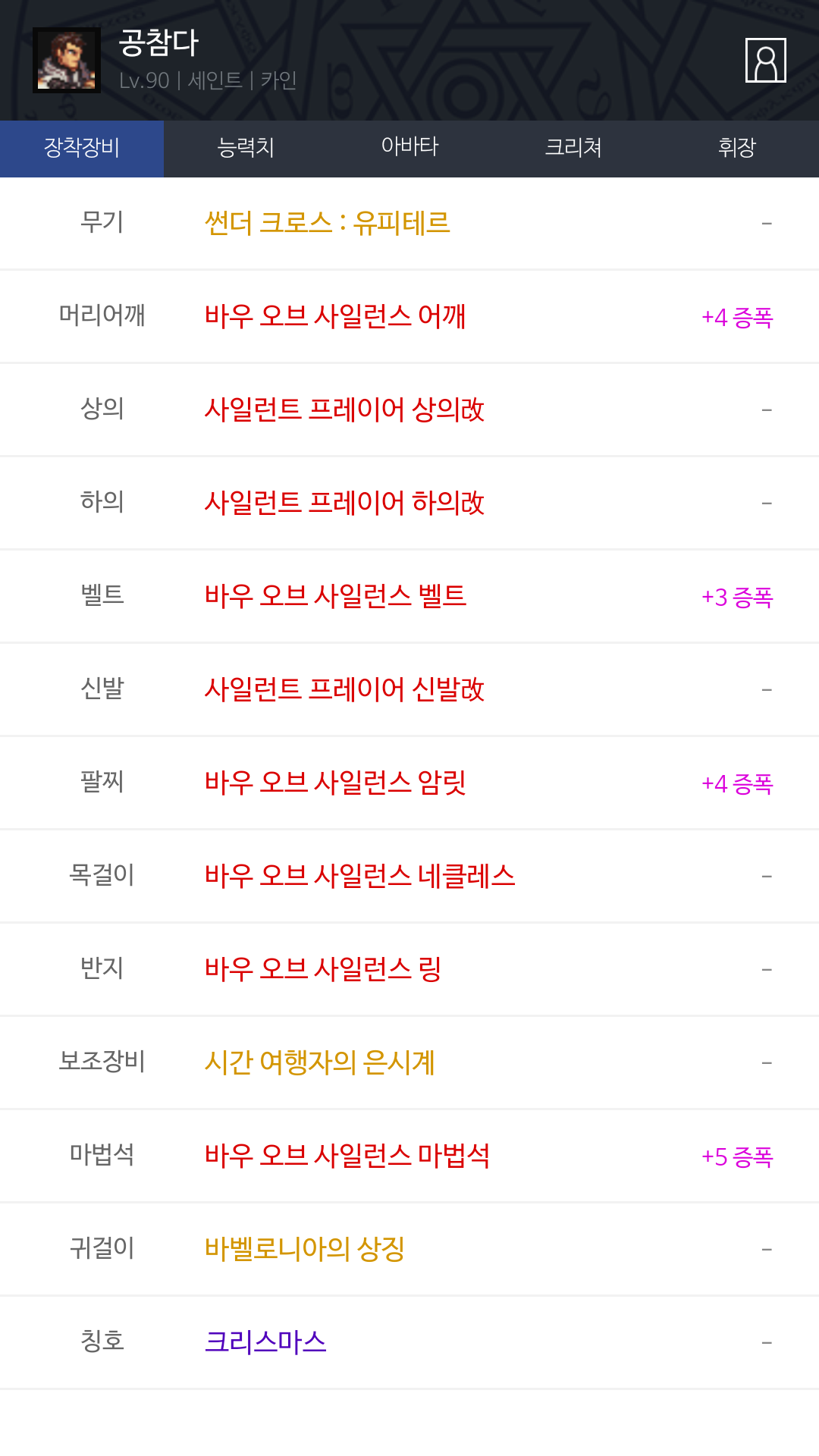Open 바벨로니아의 상징 earring item

point(305,1249)
